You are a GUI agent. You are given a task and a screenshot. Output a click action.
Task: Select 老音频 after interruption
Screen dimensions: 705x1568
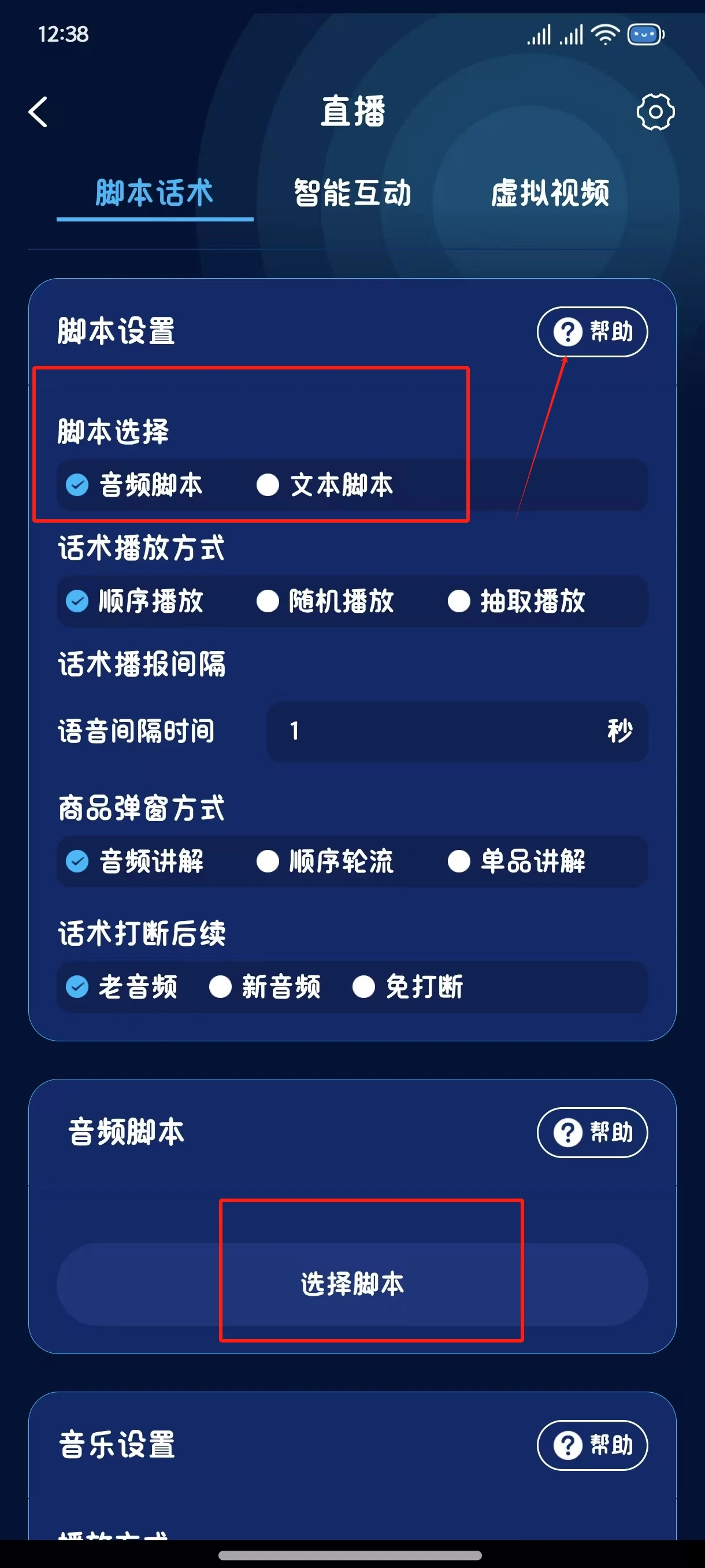click(121, 987)
